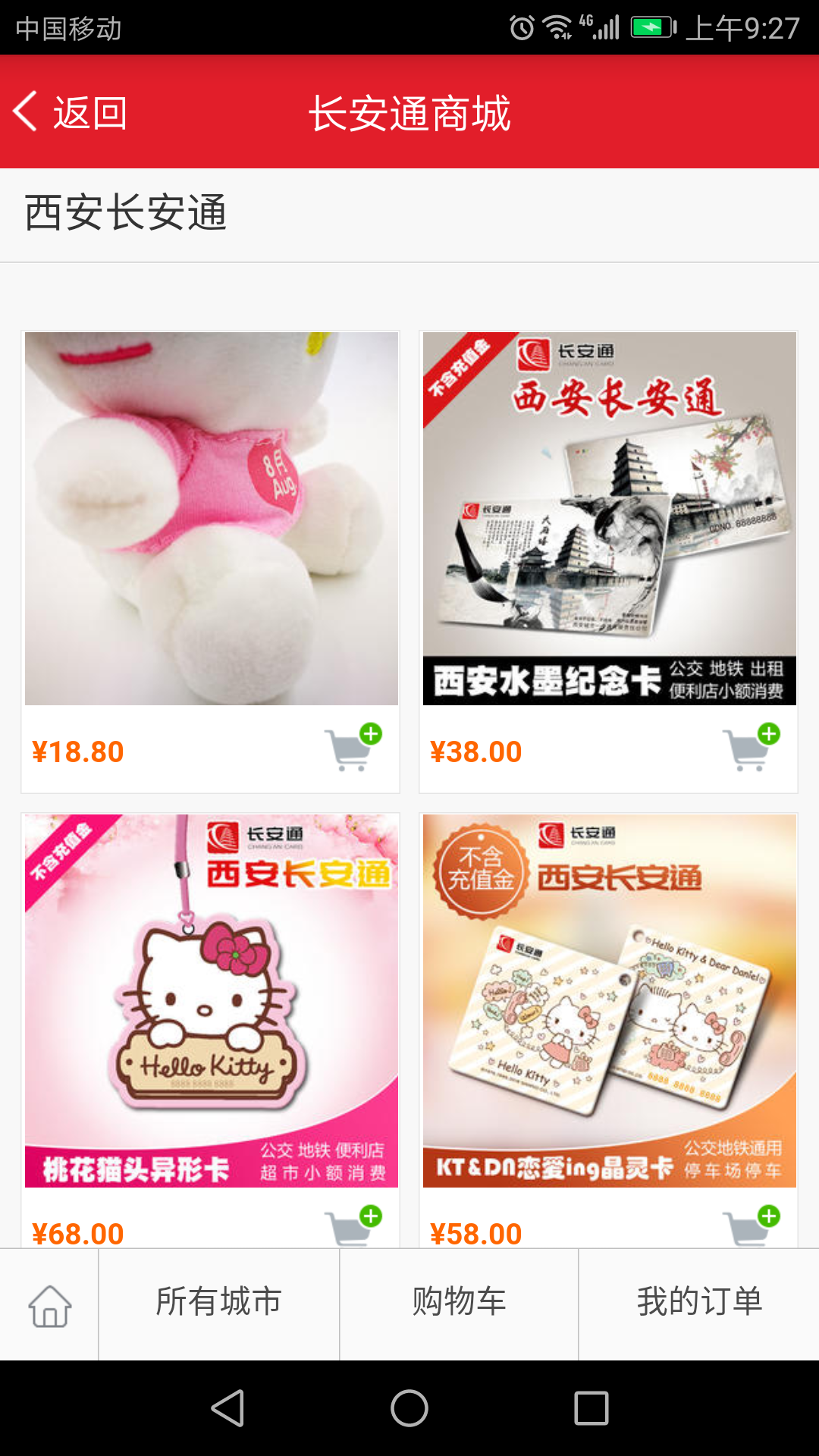Open the 购物车 shopping cart tab
This screenshot has height=1456, width=819.
pyautogui.click(x=458, y=1303)
